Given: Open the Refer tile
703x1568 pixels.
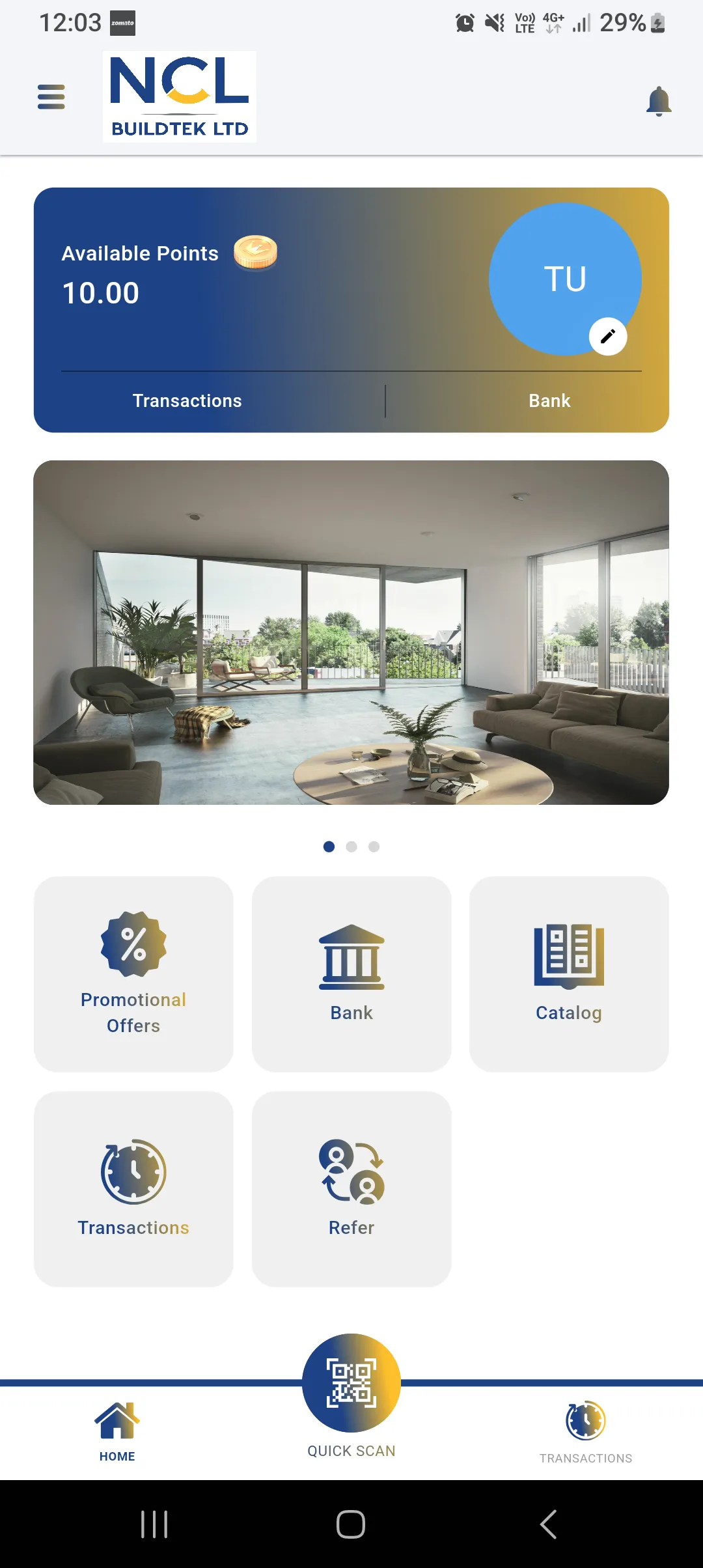Looking at the screenshot, I should pos(351,1188).
